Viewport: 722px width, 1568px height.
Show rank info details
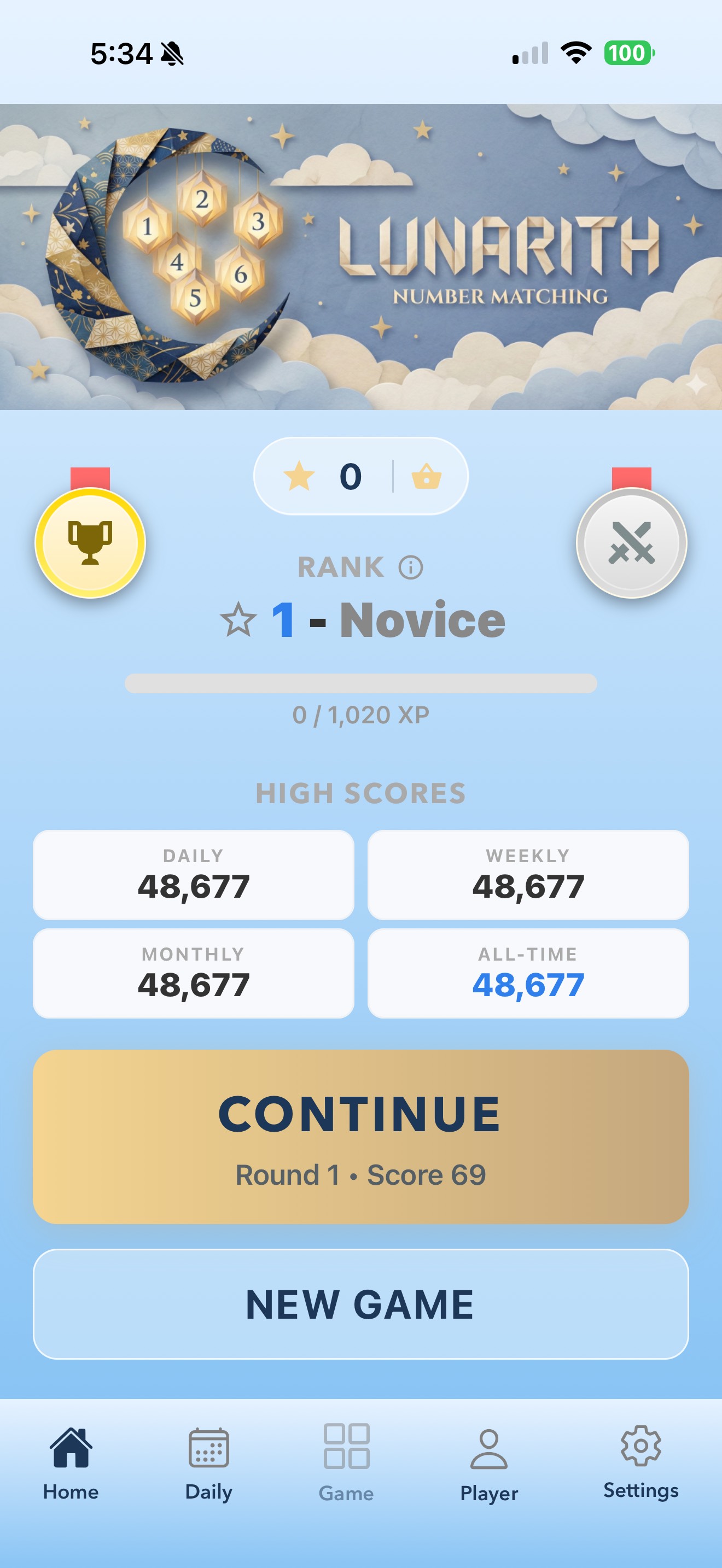411,567
